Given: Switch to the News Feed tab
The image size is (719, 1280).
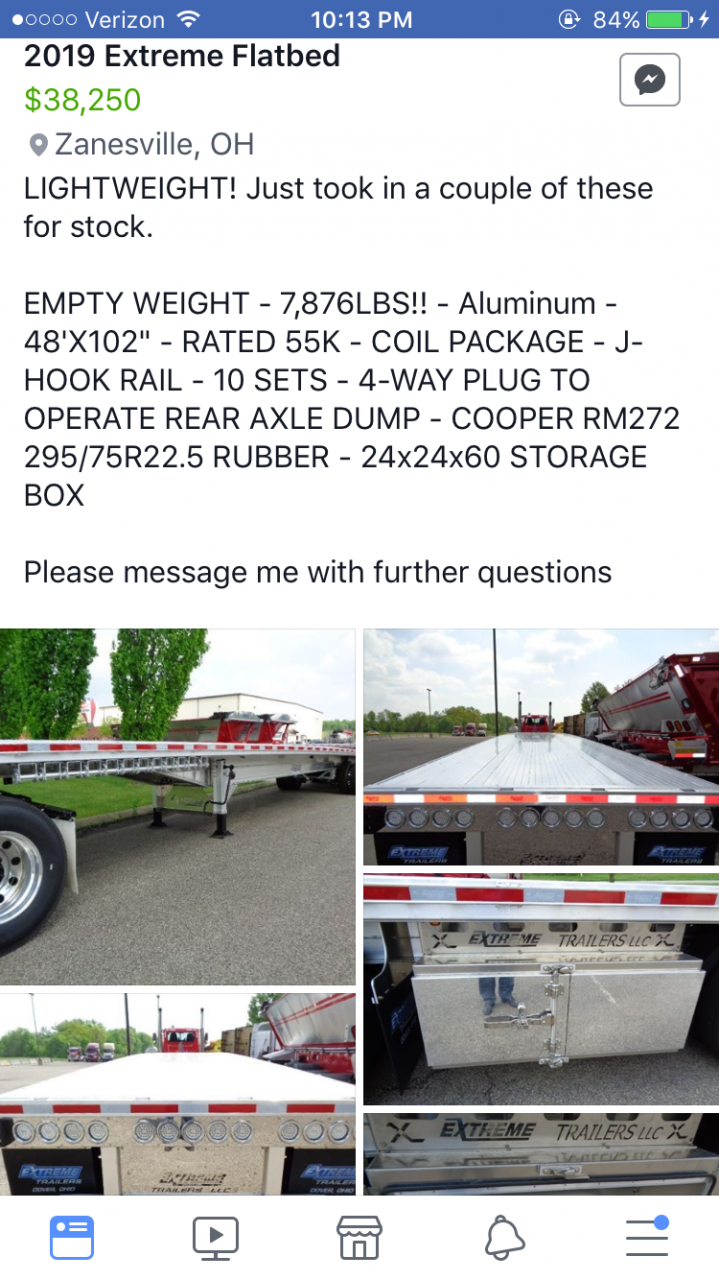Looking at the screenshot, I should (x=72, y=1237).
